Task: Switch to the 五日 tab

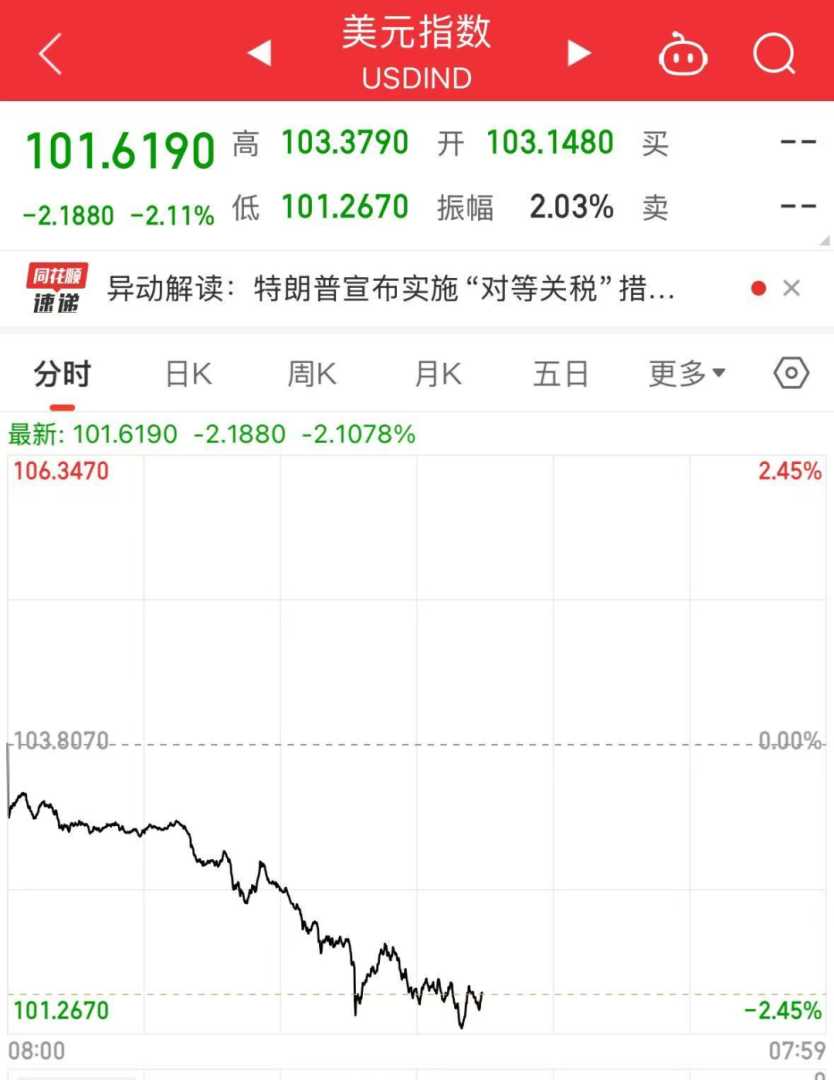Action: tap(560, 375)
